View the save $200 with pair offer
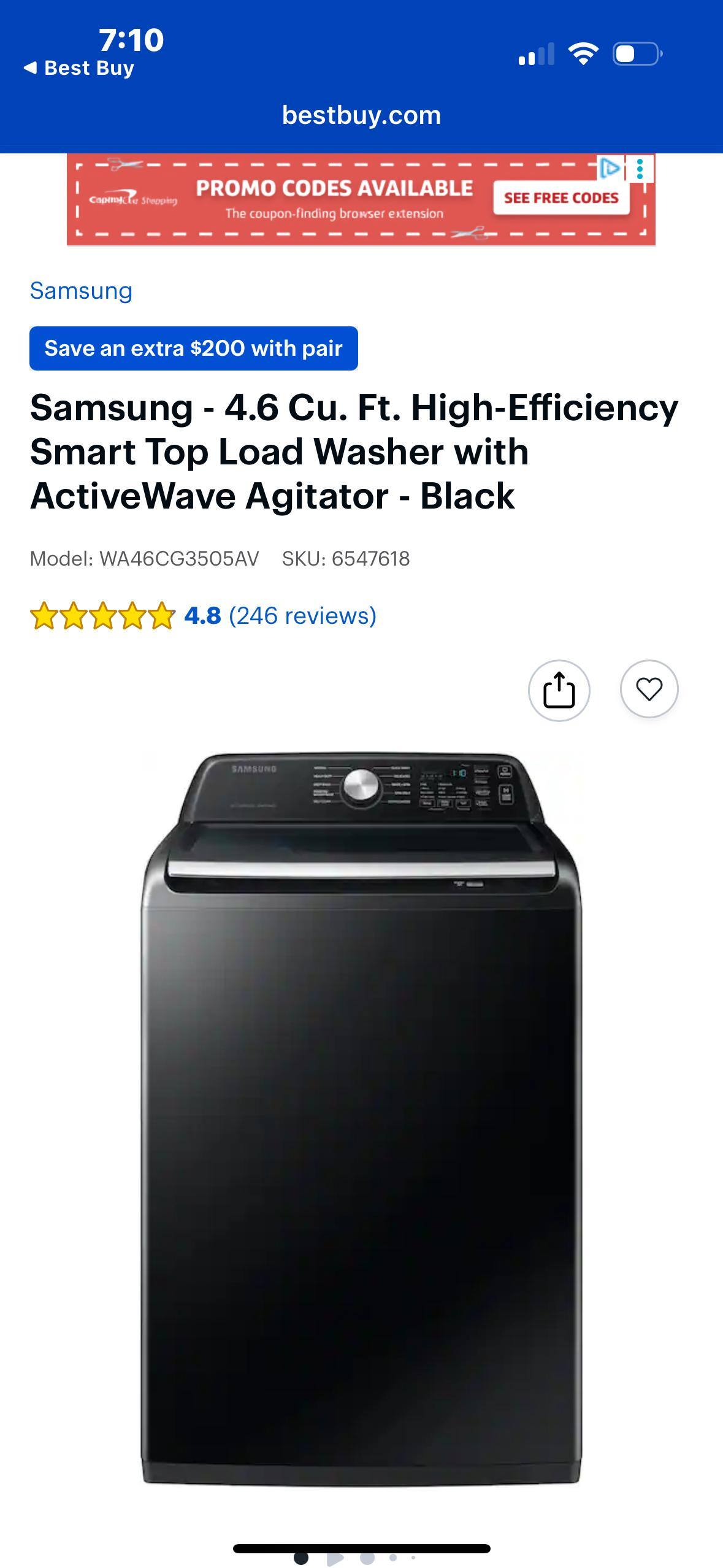Screen dimensions: 723x1568 [x=193, y=348]
